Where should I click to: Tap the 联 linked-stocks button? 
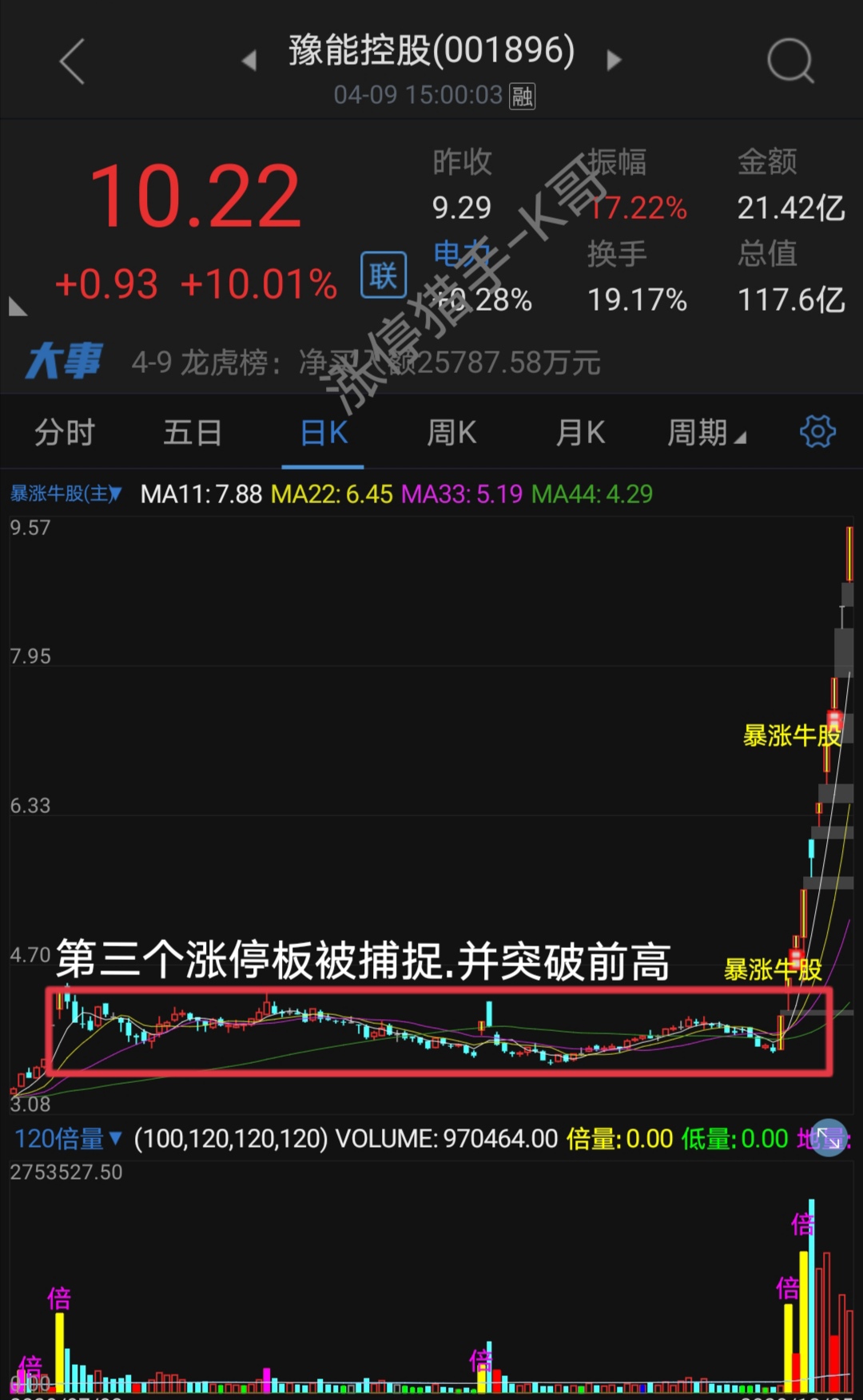point(384,276)
